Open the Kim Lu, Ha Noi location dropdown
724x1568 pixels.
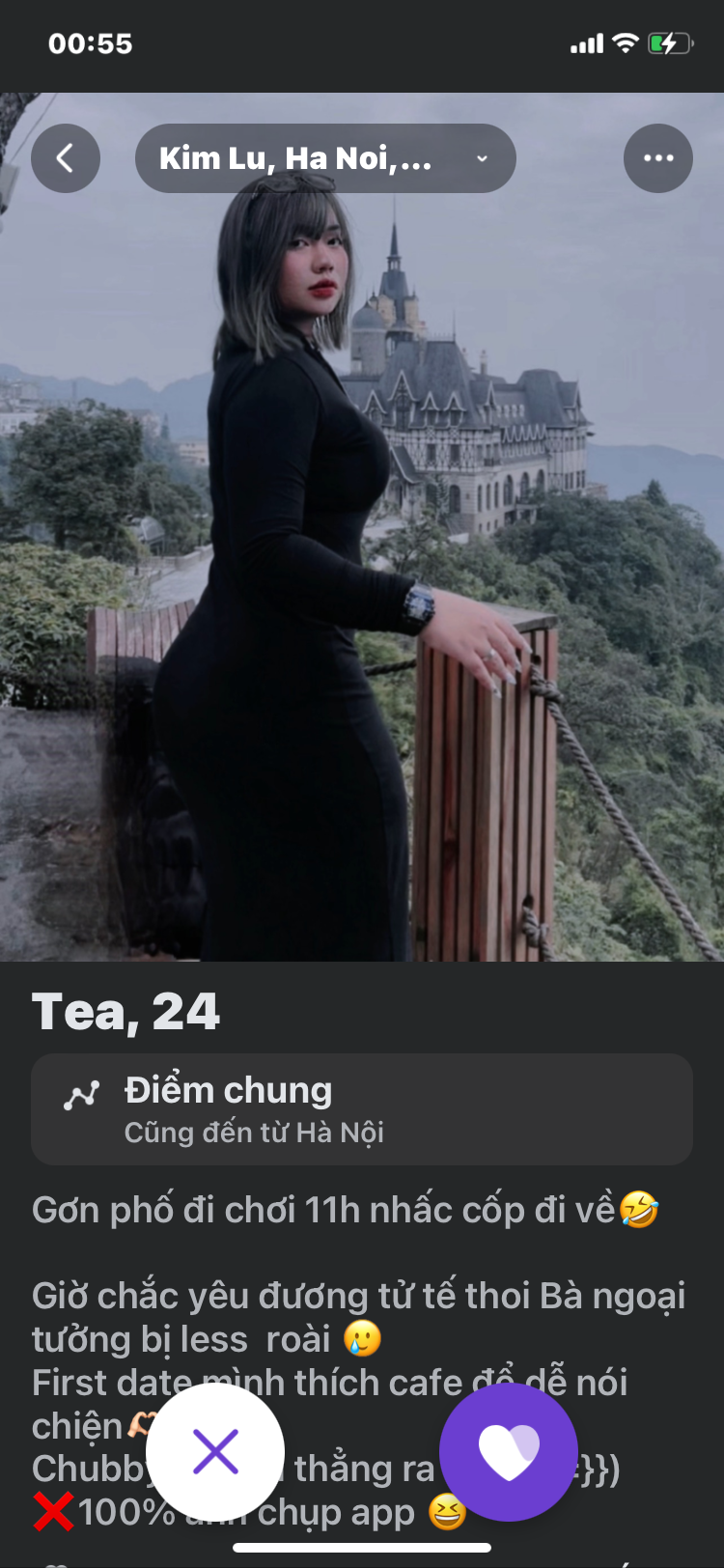325,158
